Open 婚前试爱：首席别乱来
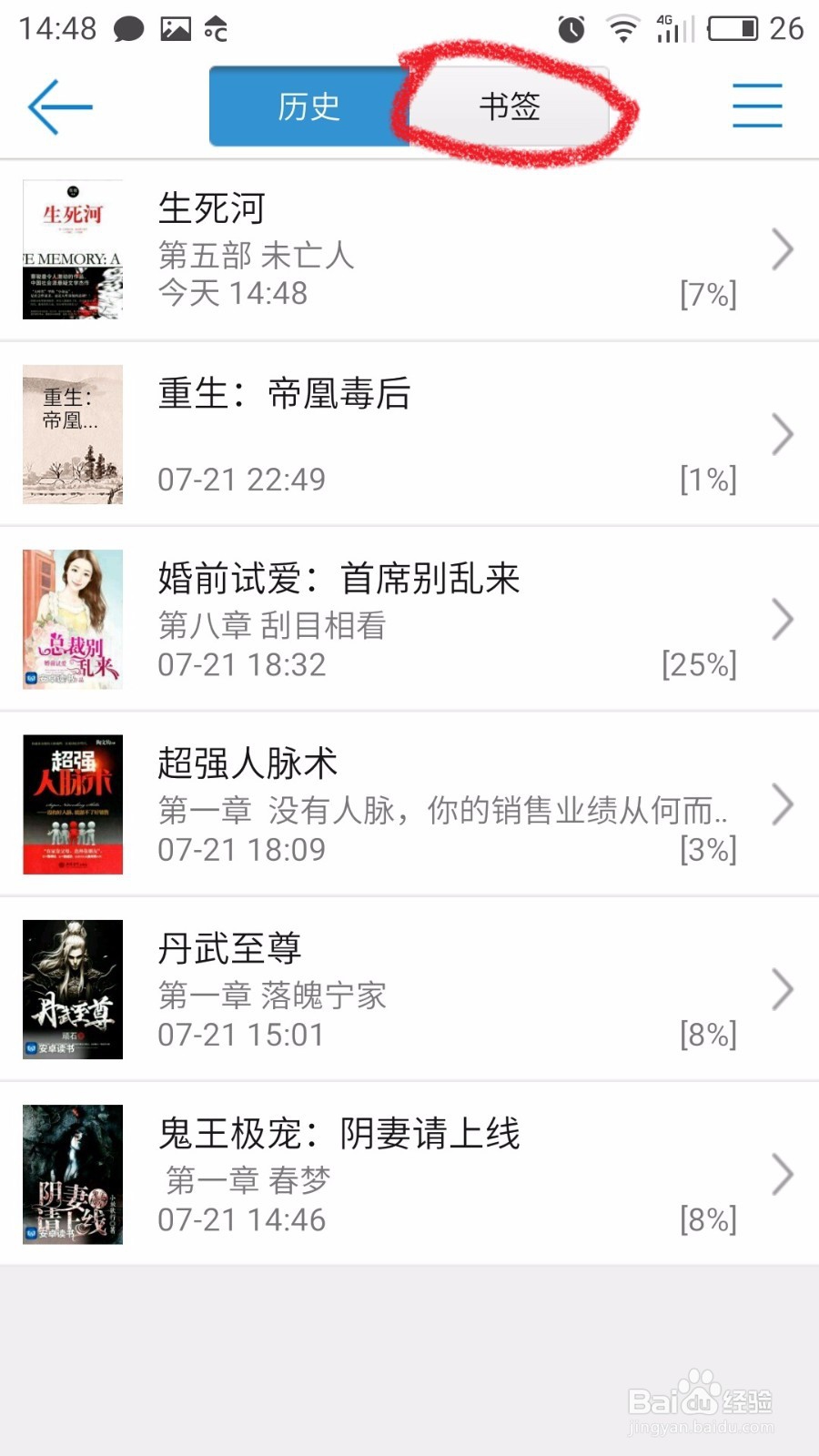 [x=338, y=578]
